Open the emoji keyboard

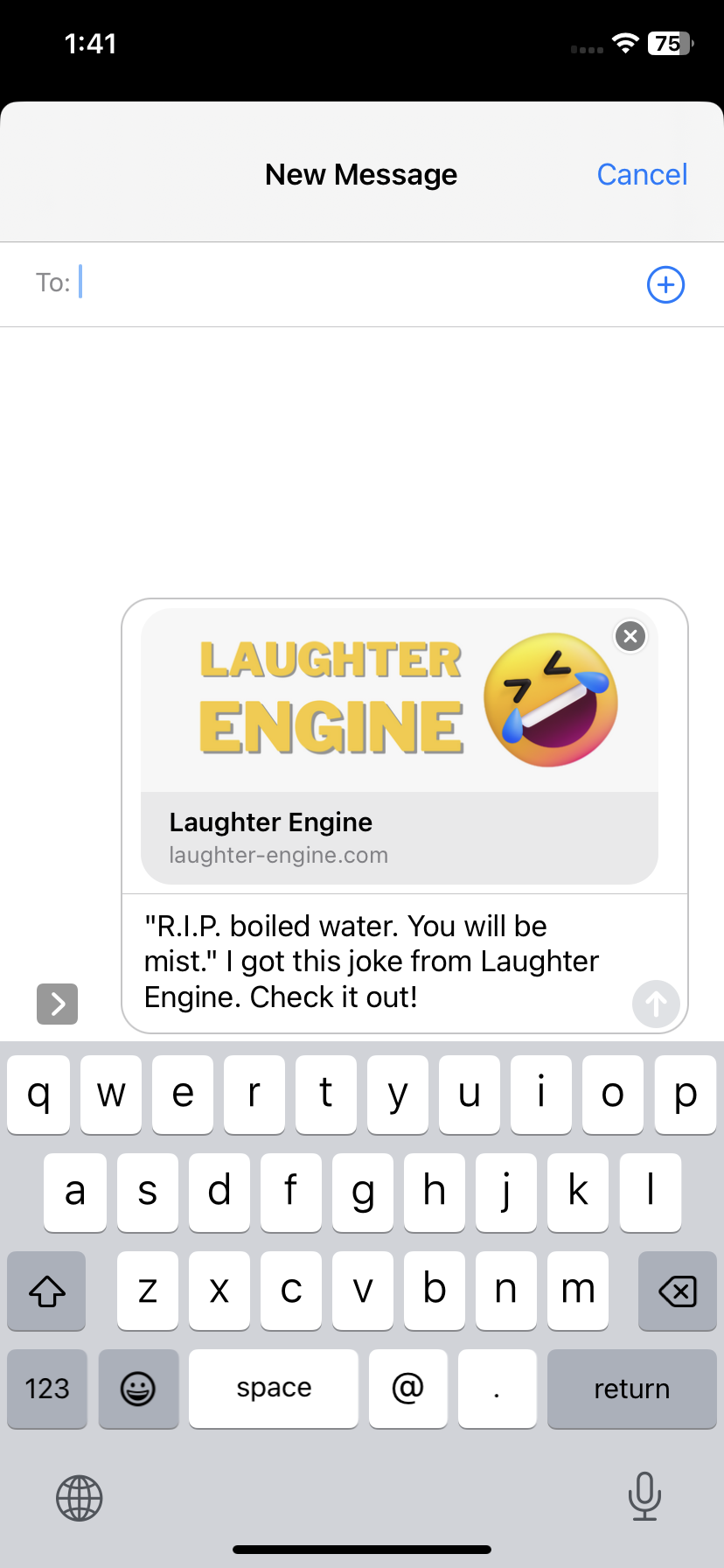[138, 1389]
